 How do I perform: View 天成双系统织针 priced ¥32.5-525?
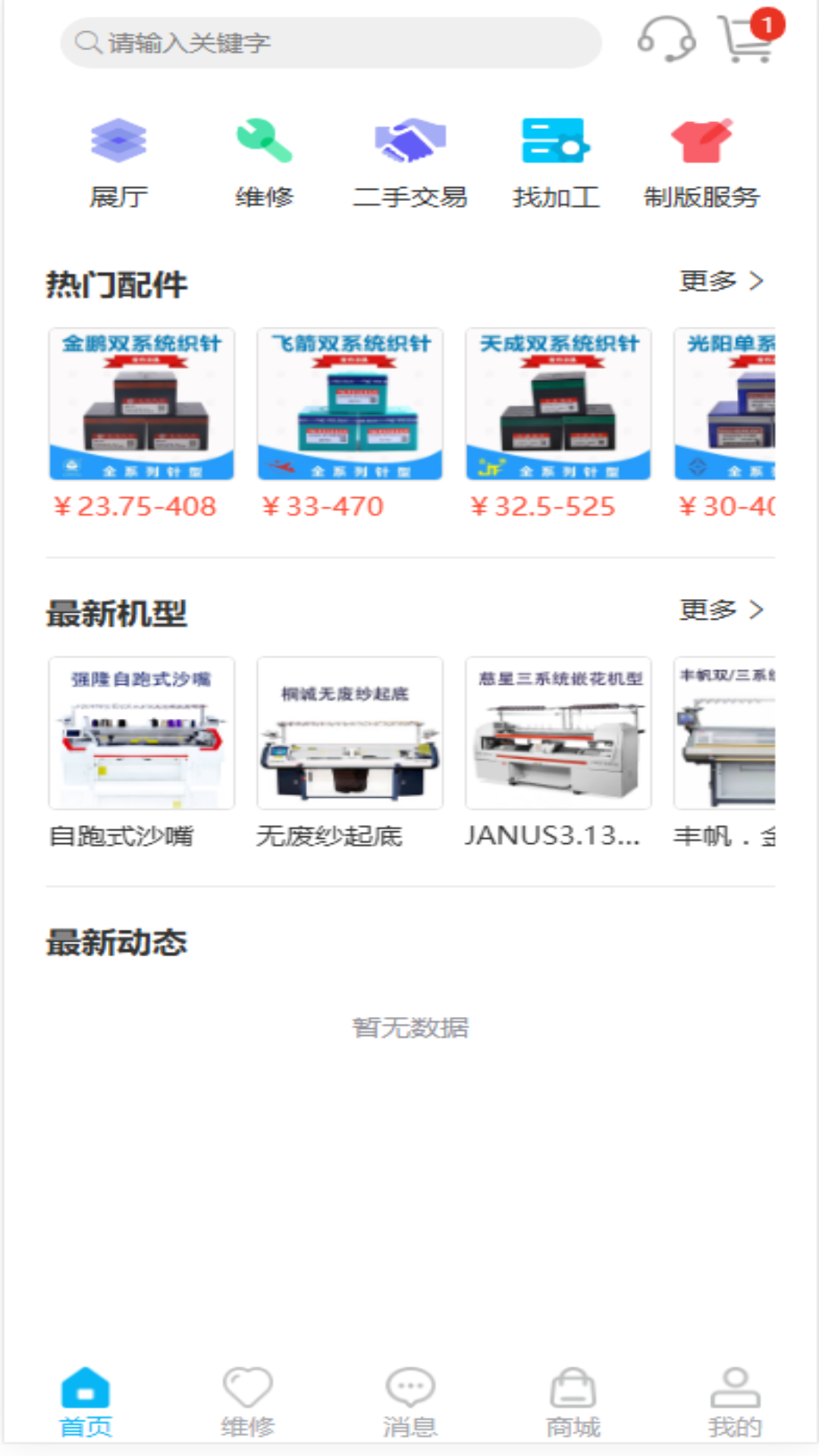(559, 404)
